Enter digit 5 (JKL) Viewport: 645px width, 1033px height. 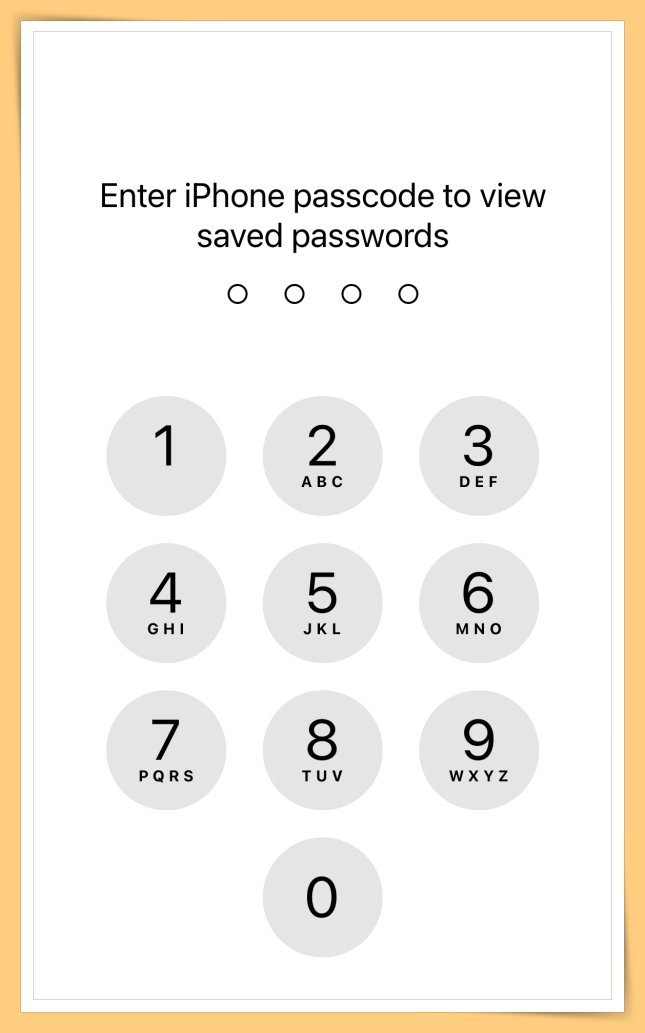click(322, 603)
